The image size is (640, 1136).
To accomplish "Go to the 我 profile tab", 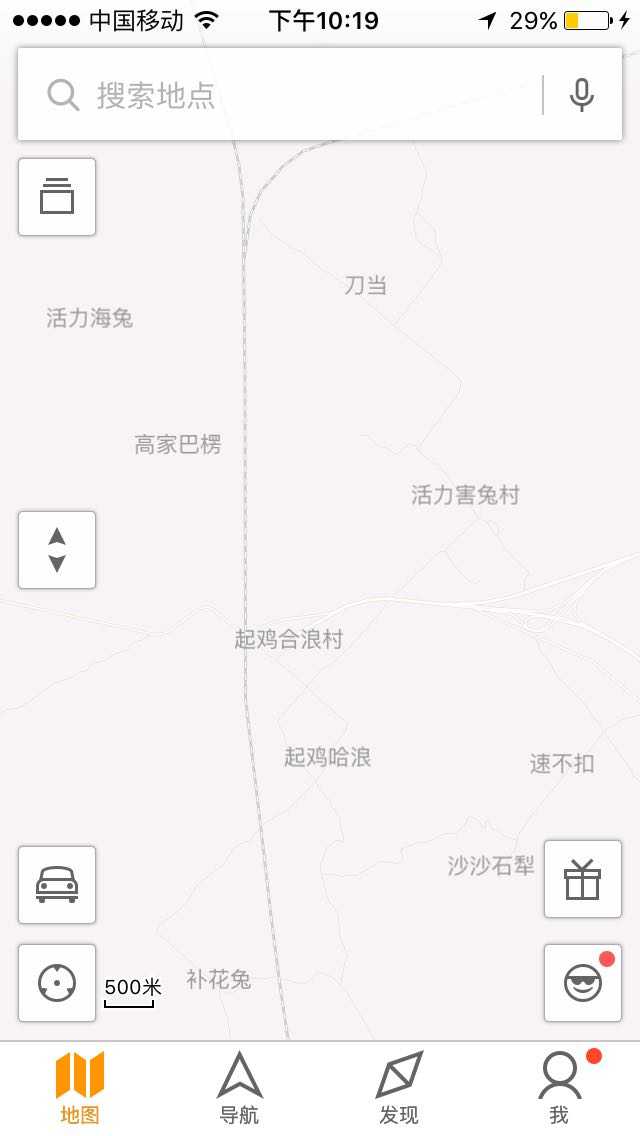I will 559,1089.
